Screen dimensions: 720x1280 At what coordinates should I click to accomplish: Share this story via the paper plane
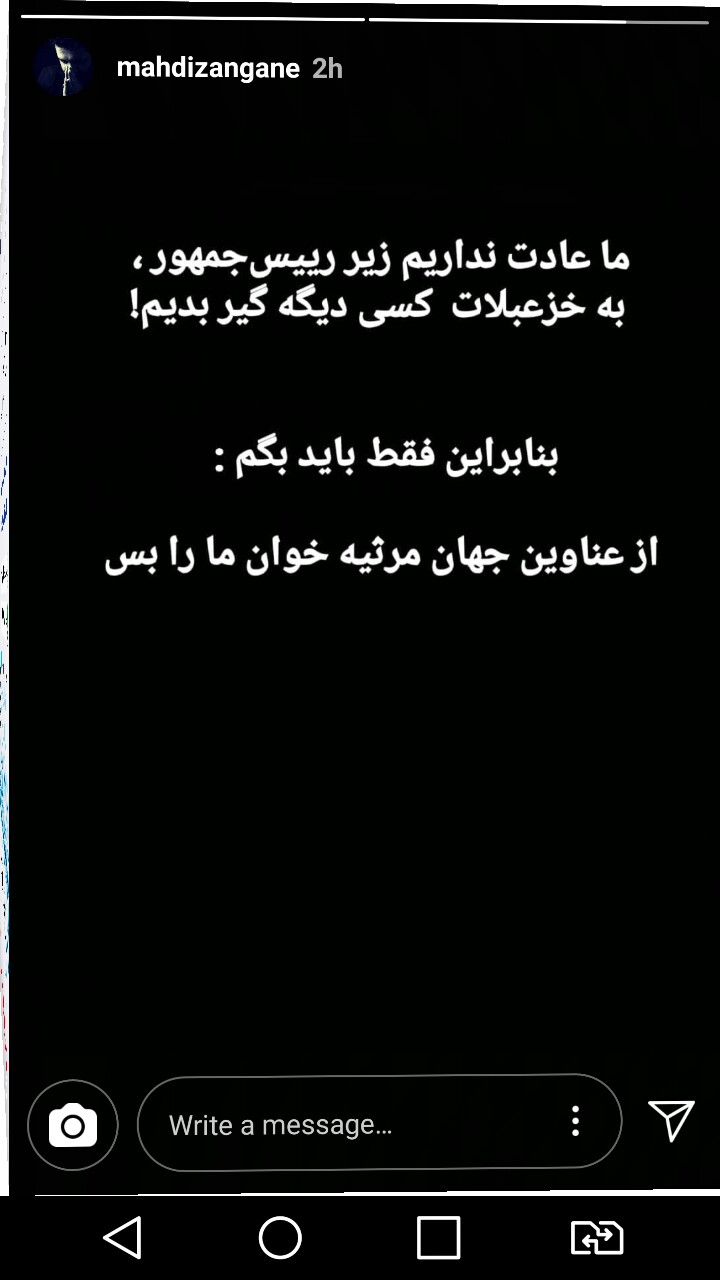point(670,1121)
